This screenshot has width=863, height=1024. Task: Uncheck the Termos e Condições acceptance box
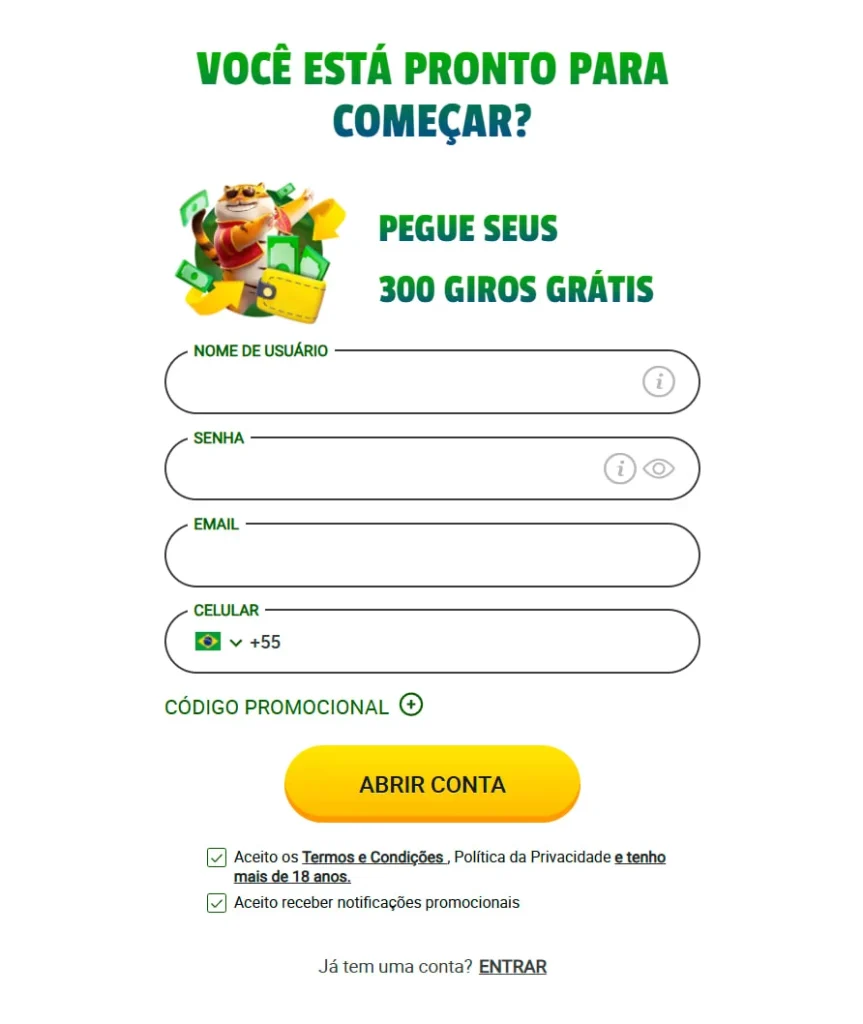[x=216, y=858]
